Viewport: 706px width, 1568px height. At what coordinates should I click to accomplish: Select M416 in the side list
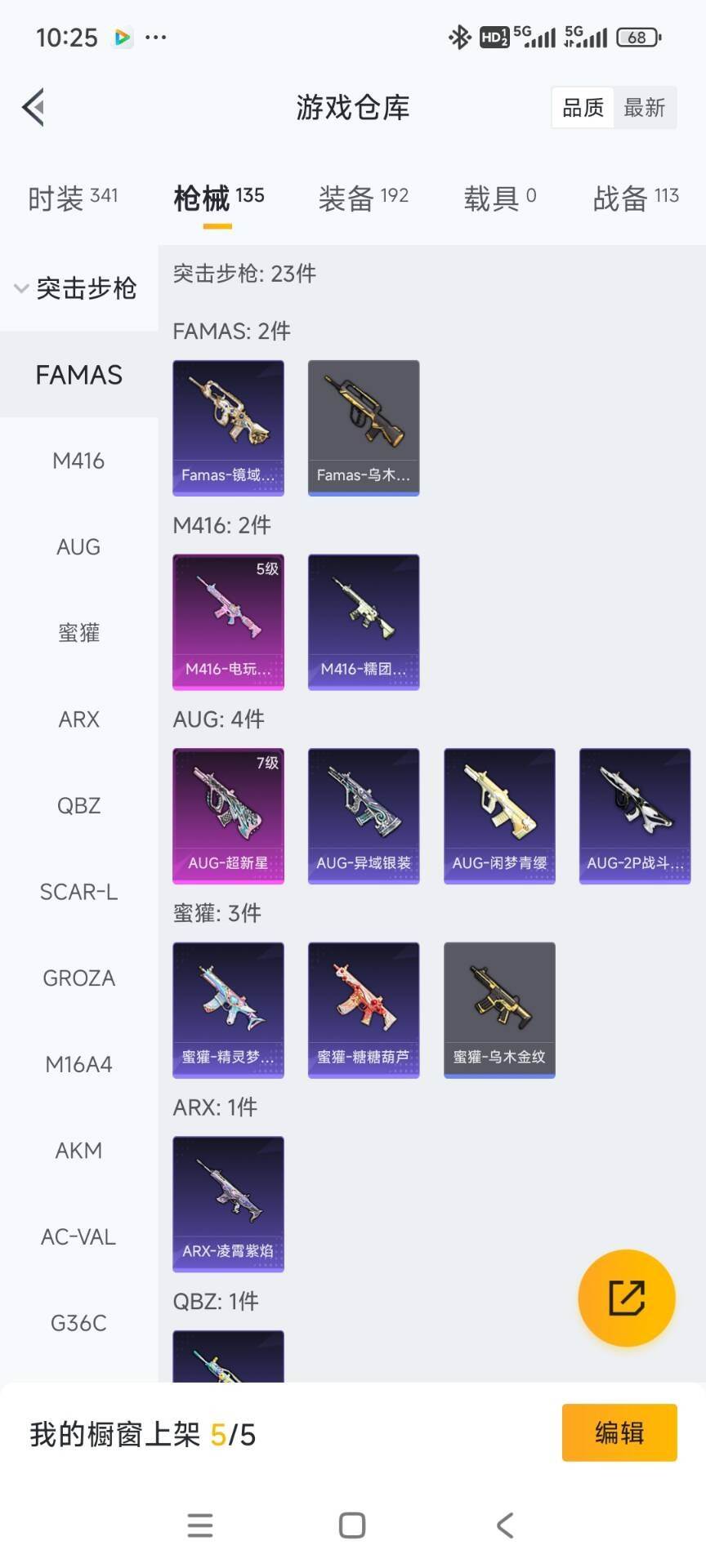(x=78, y=461)
